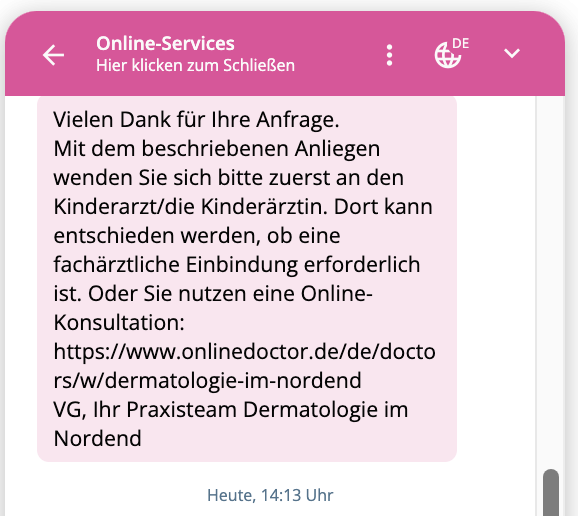Open the onlinedoctor.de consultation link
578x516 pixels.
[x=244, y=366]
